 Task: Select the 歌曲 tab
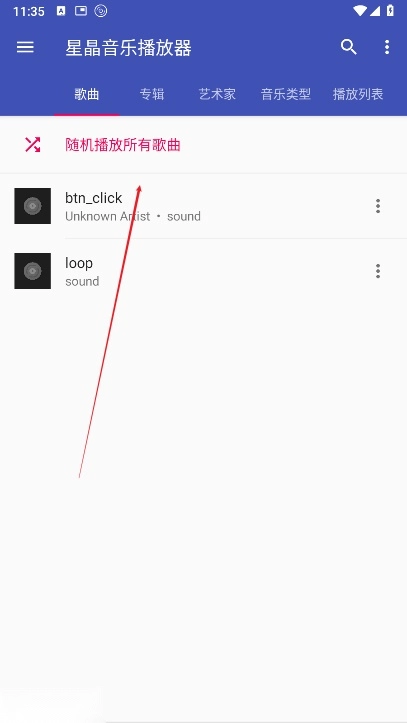coord(87,95)
